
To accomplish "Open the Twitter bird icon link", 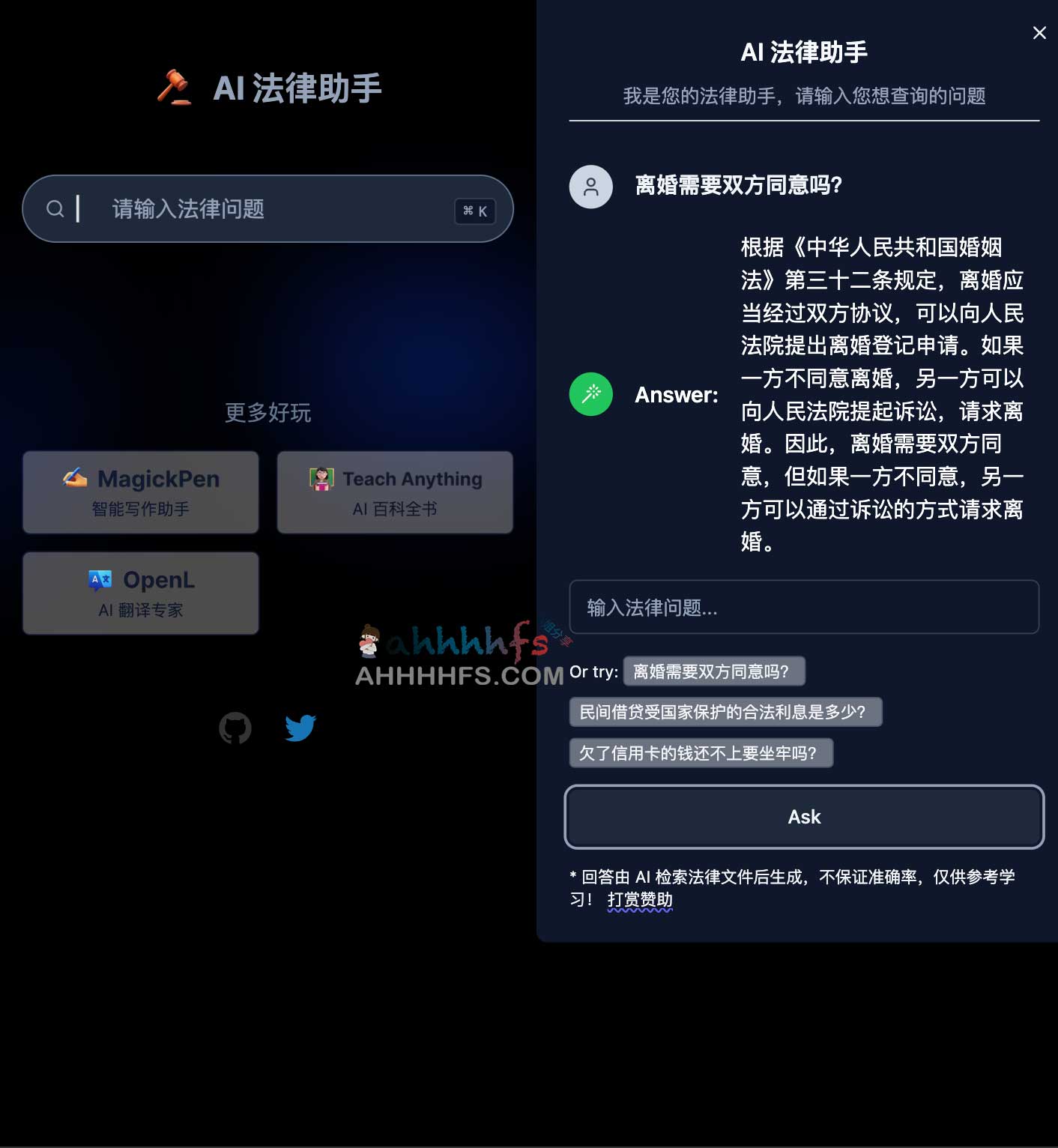I will (300, 728).
